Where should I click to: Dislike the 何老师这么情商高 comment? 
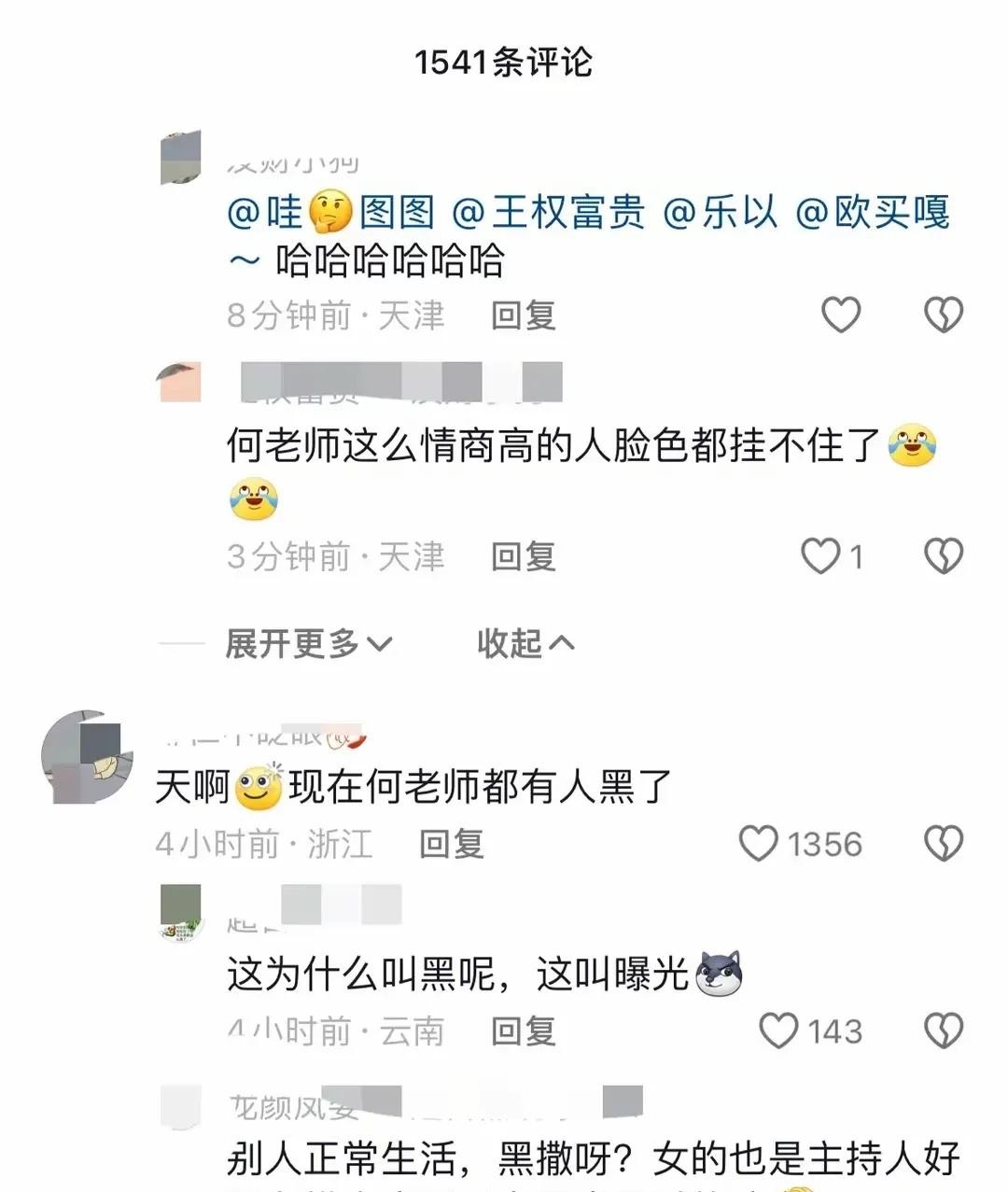(943, 556)
